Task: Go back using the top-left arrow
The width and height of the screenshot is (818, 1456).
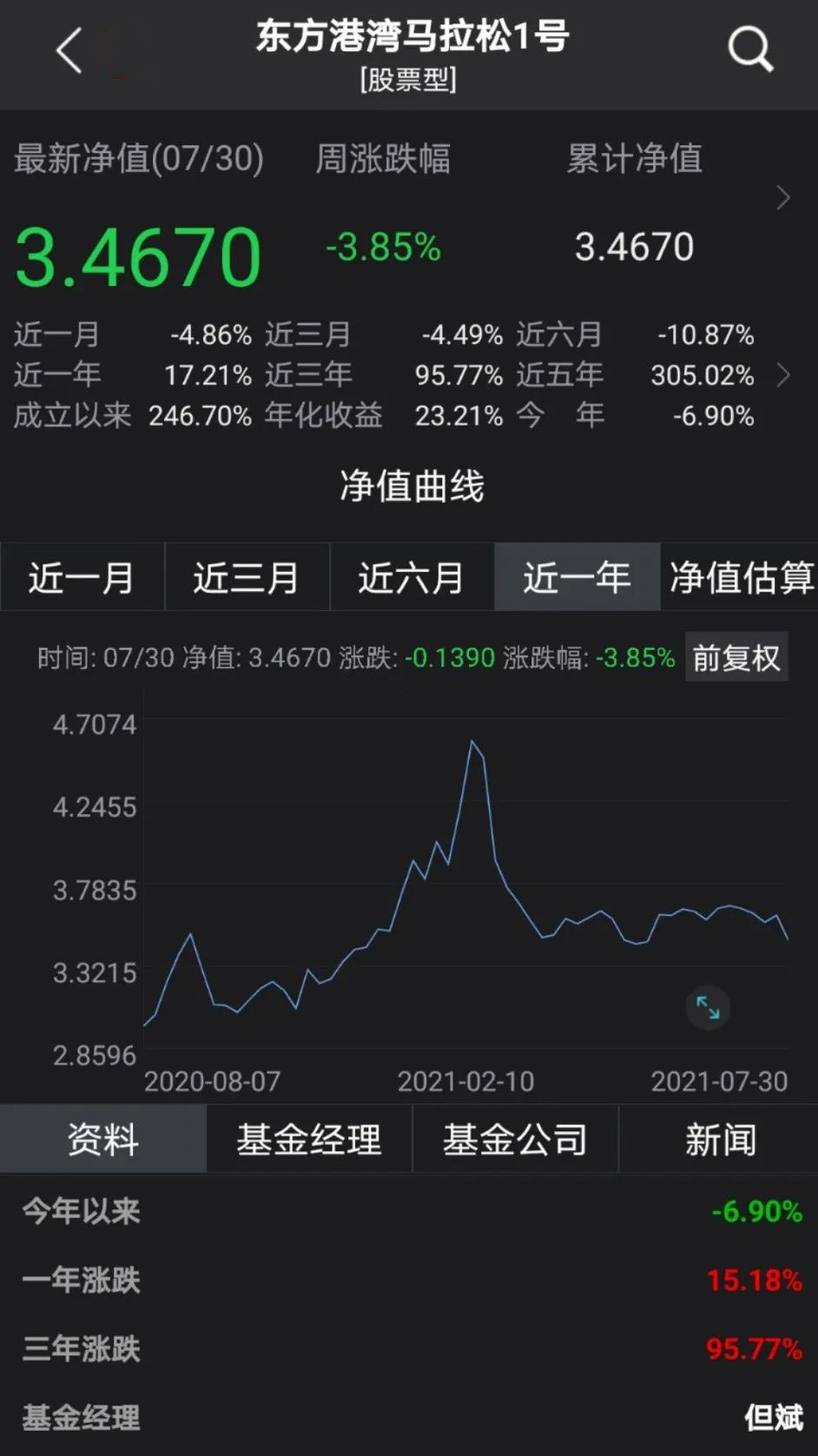Action: (69, 51)
